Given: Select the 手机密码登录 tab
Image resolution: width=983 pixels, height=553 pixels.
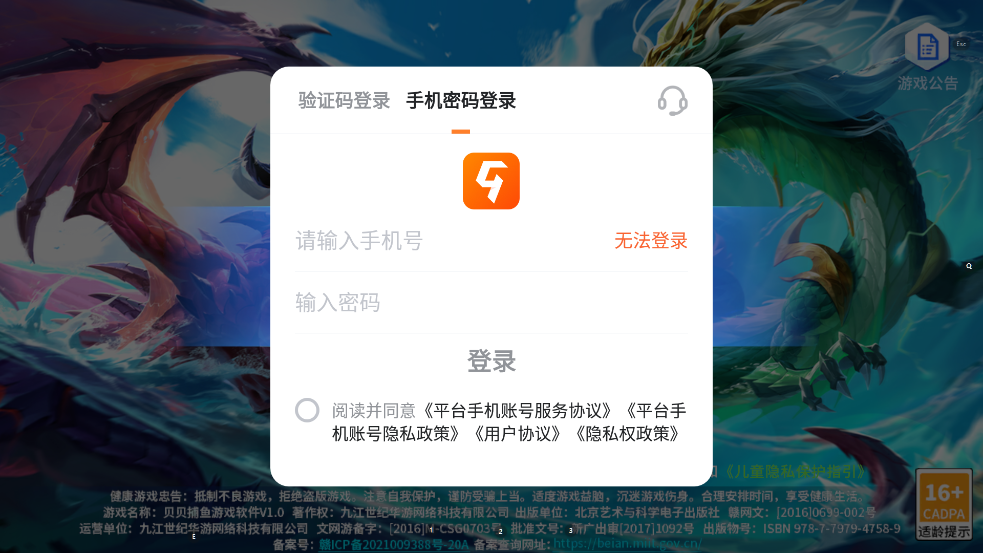Looking at the screenshot, I should click(x=461, y=101).
